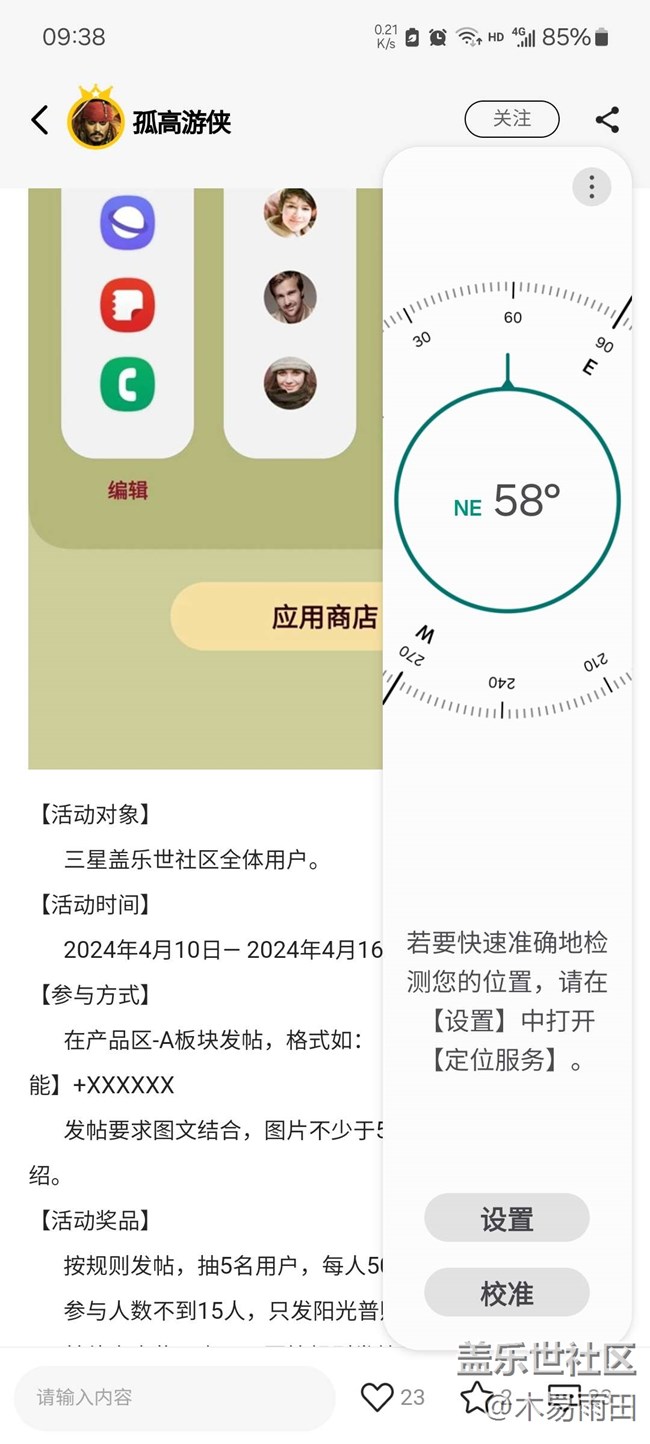Go back using the arrow
This screenshot has width=650, height=1444.
pos(39,121)
